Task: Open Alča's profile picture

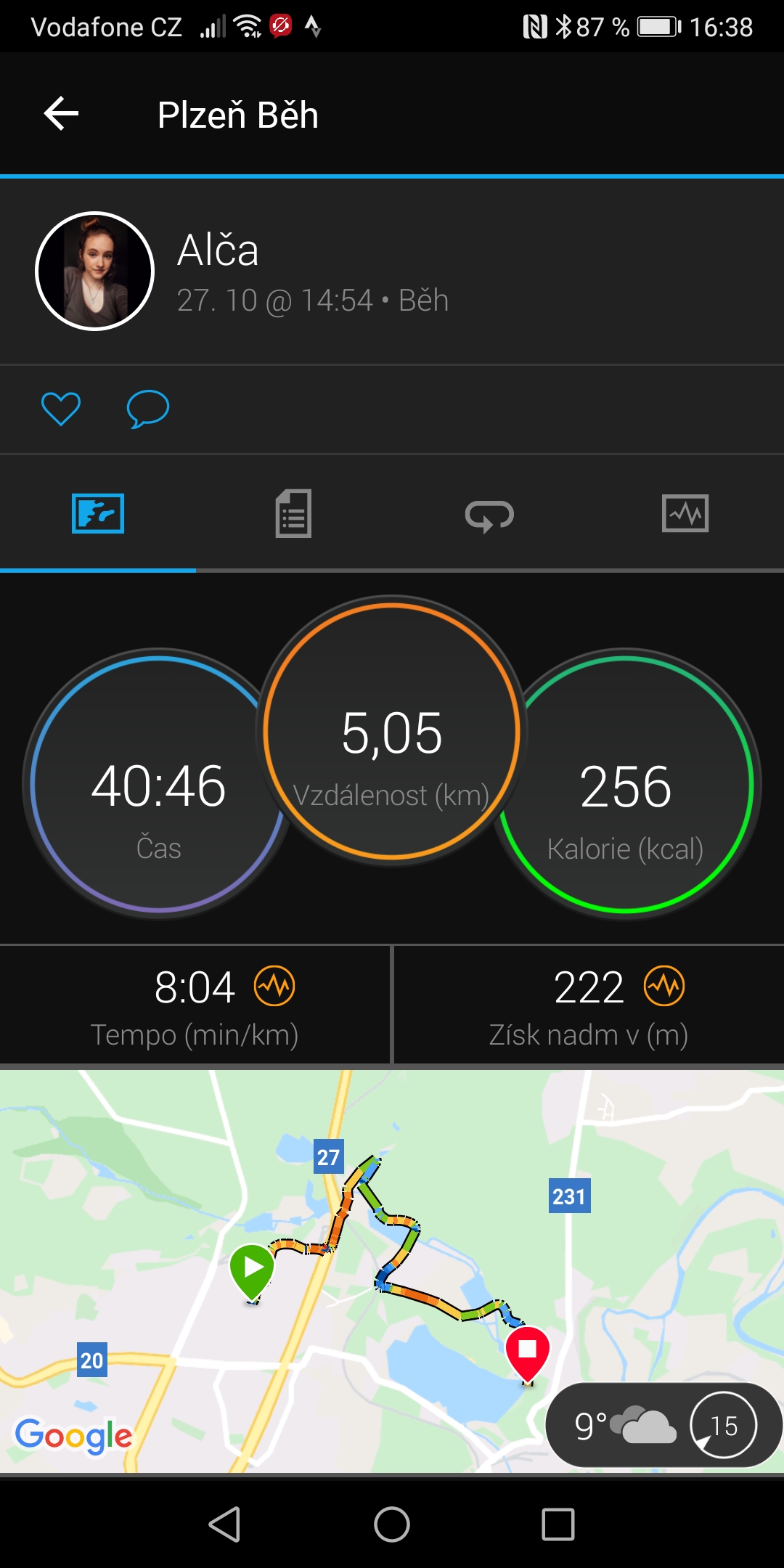Action: 95,271
